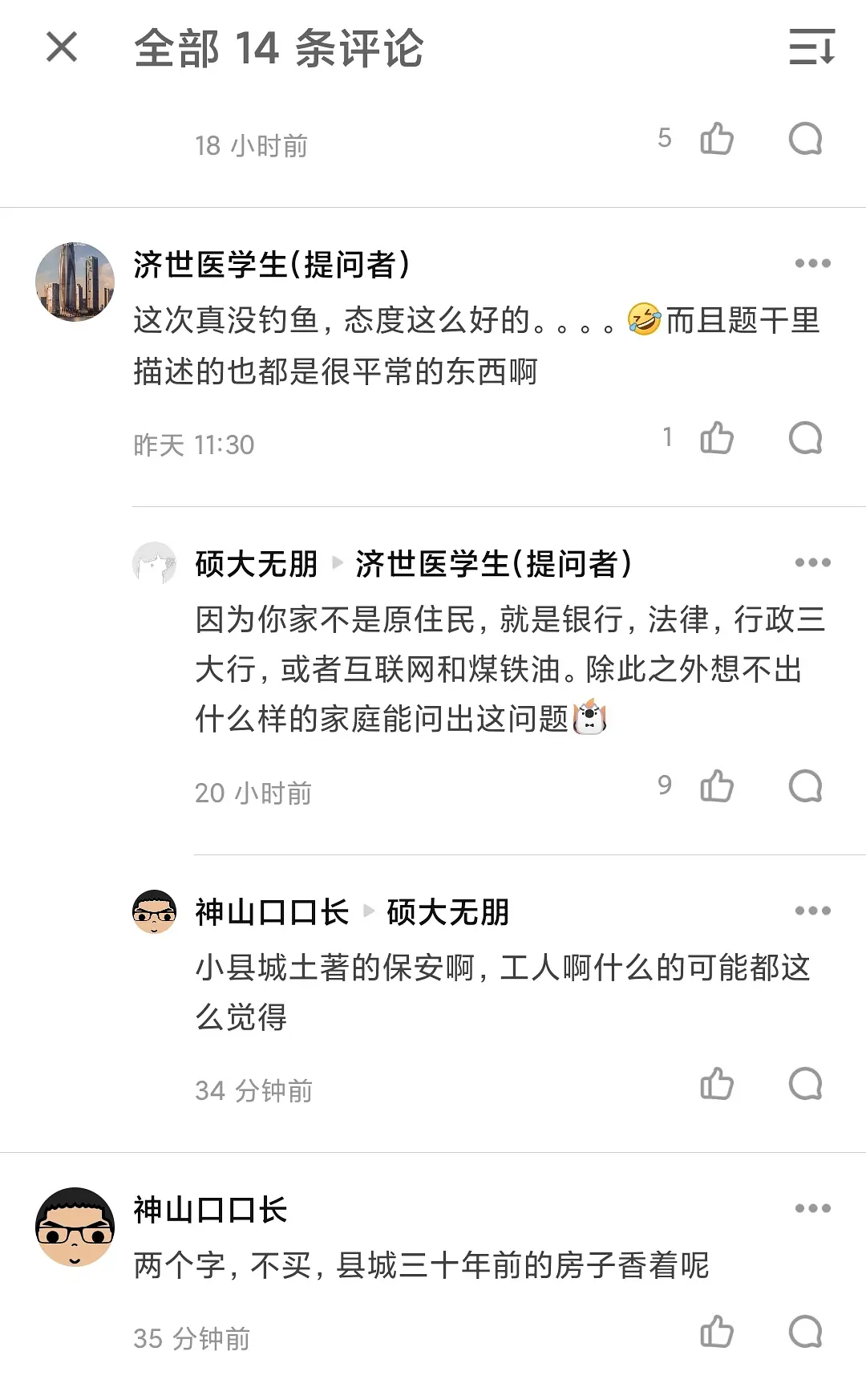
Task: Close the comments panel
Action: (62, 47)
